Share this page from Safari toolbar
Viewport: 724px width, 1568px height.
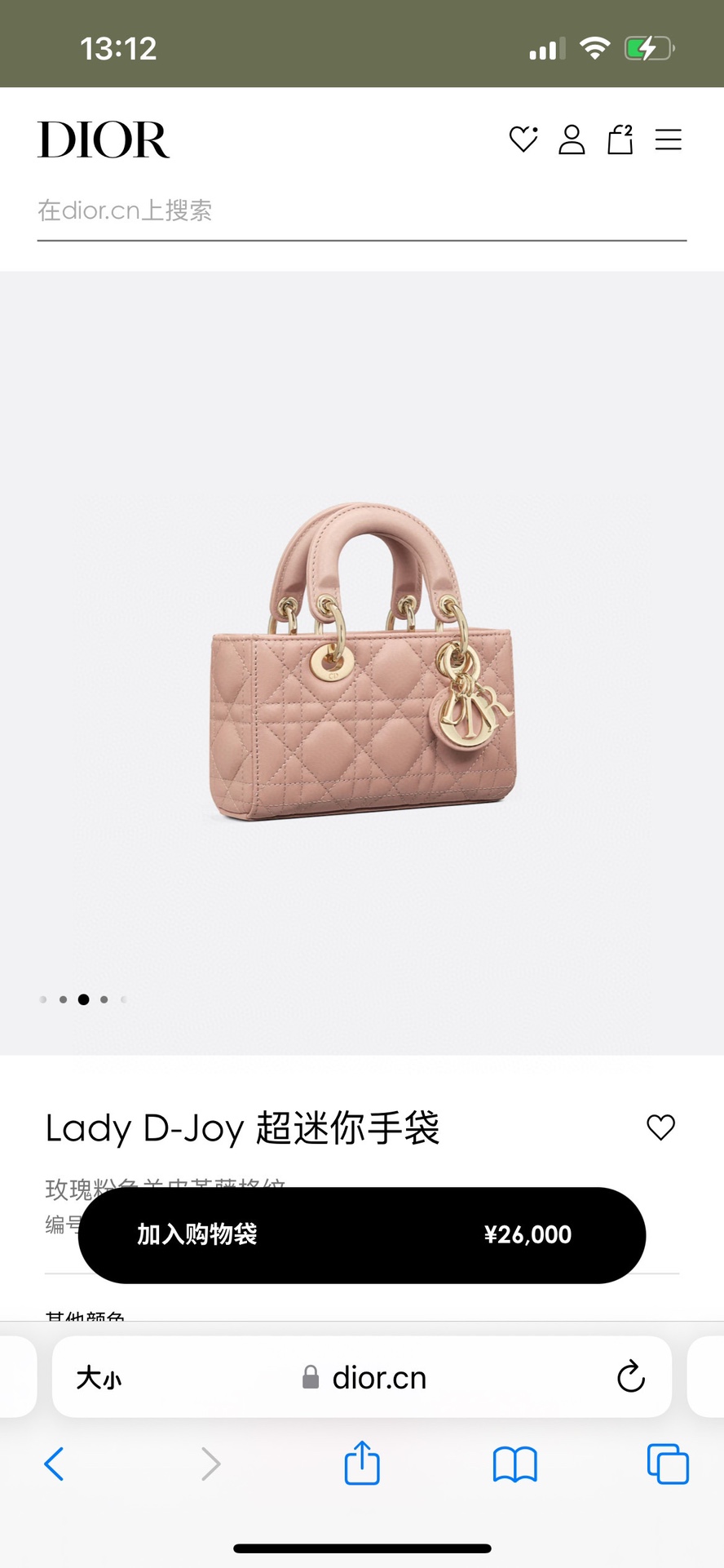click(362, 1464)
